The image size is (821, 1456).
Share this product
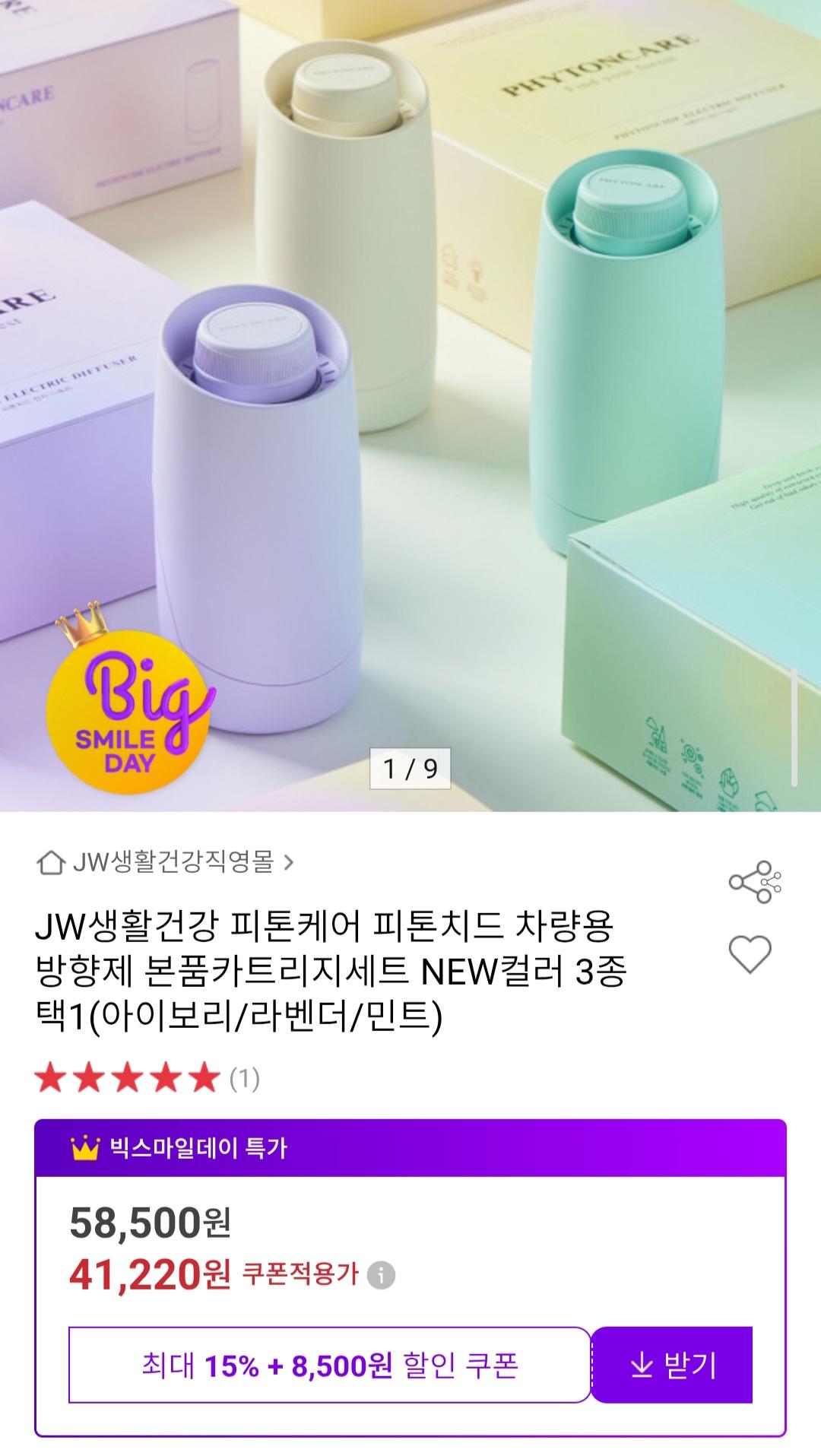754,881
